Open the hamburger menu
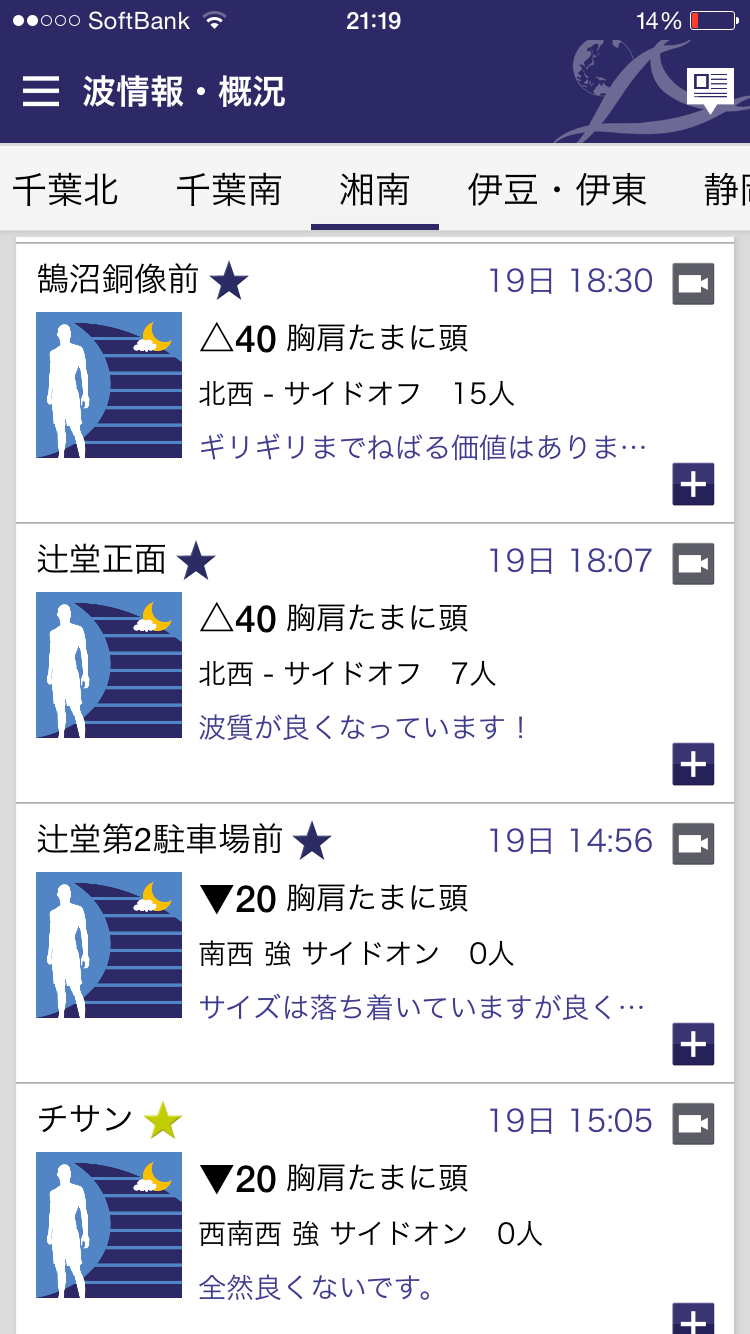Viewport: 750px width, 1334px height. [x=41, y=91]
